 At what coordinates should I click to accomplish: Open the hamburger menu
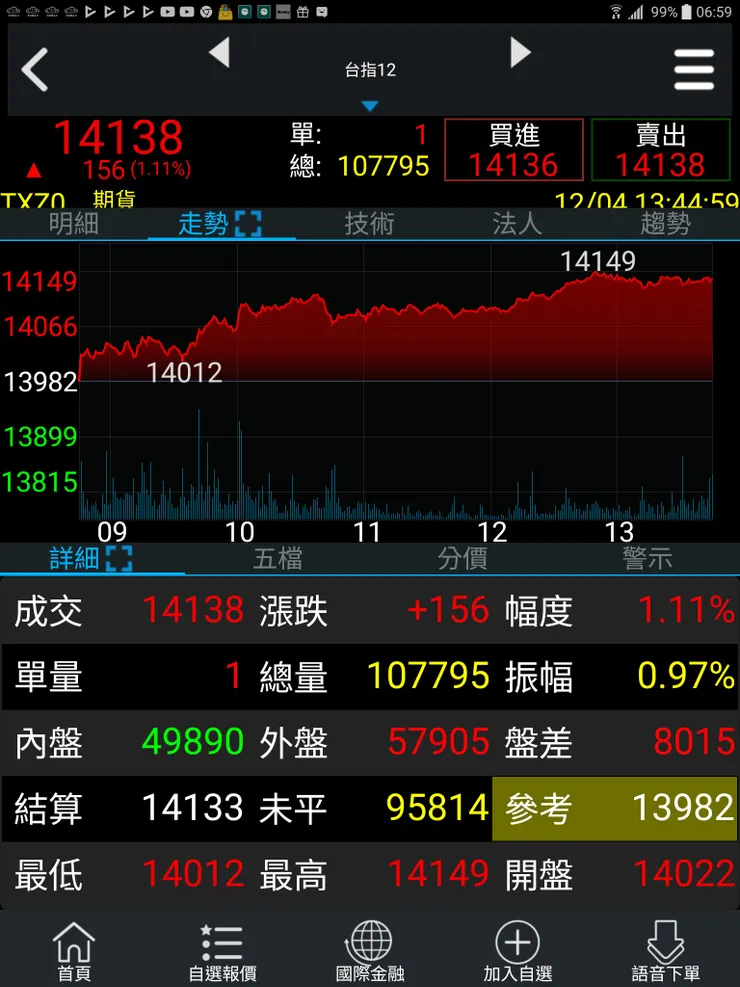[695, 70]
